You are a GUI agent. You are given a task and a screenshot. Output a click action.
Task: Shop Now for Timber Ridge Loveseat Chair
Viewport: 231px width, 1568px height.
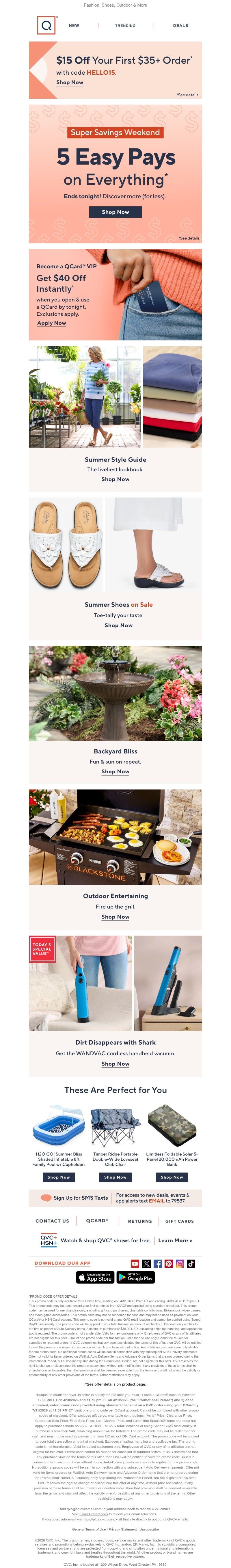click(x=115, y=1177)
